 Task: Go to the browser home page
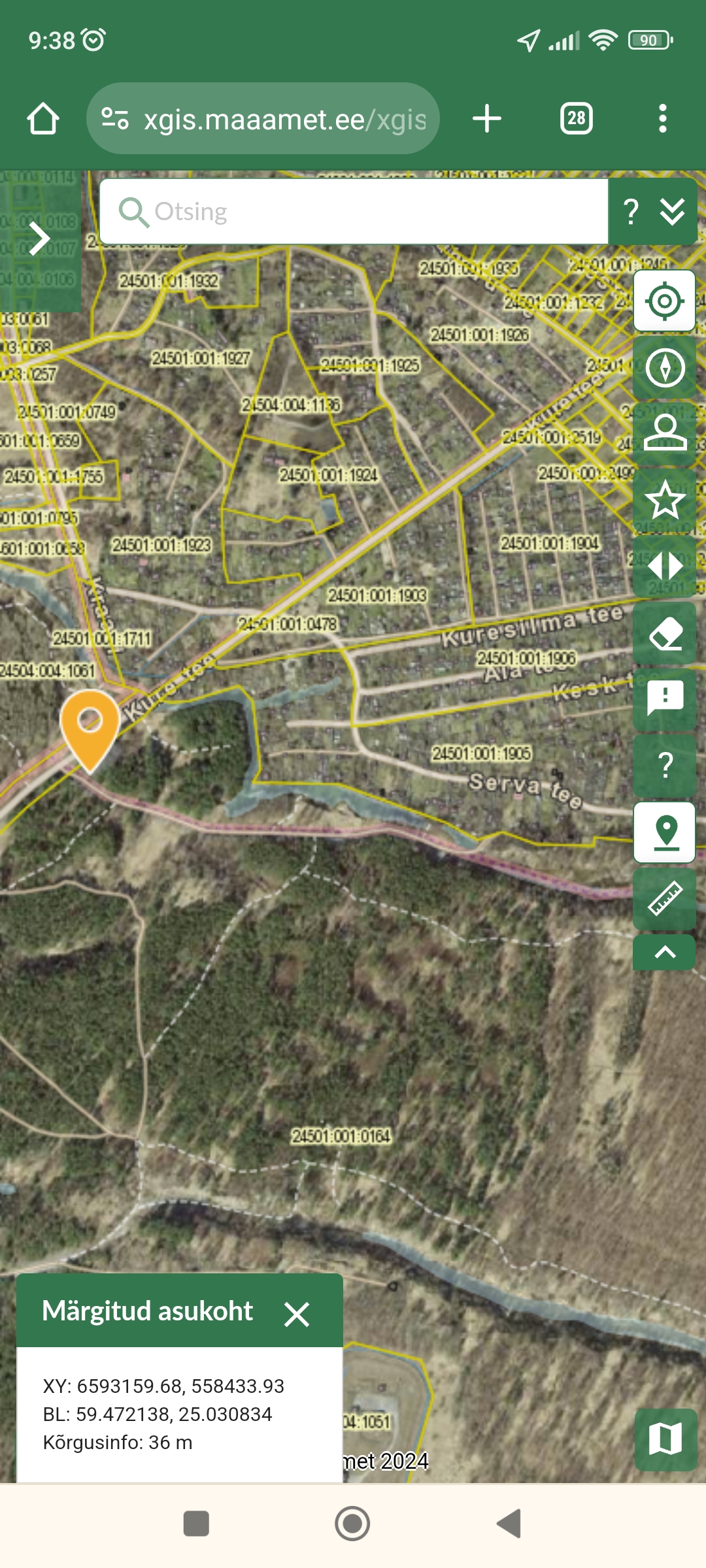coord(43,119)
